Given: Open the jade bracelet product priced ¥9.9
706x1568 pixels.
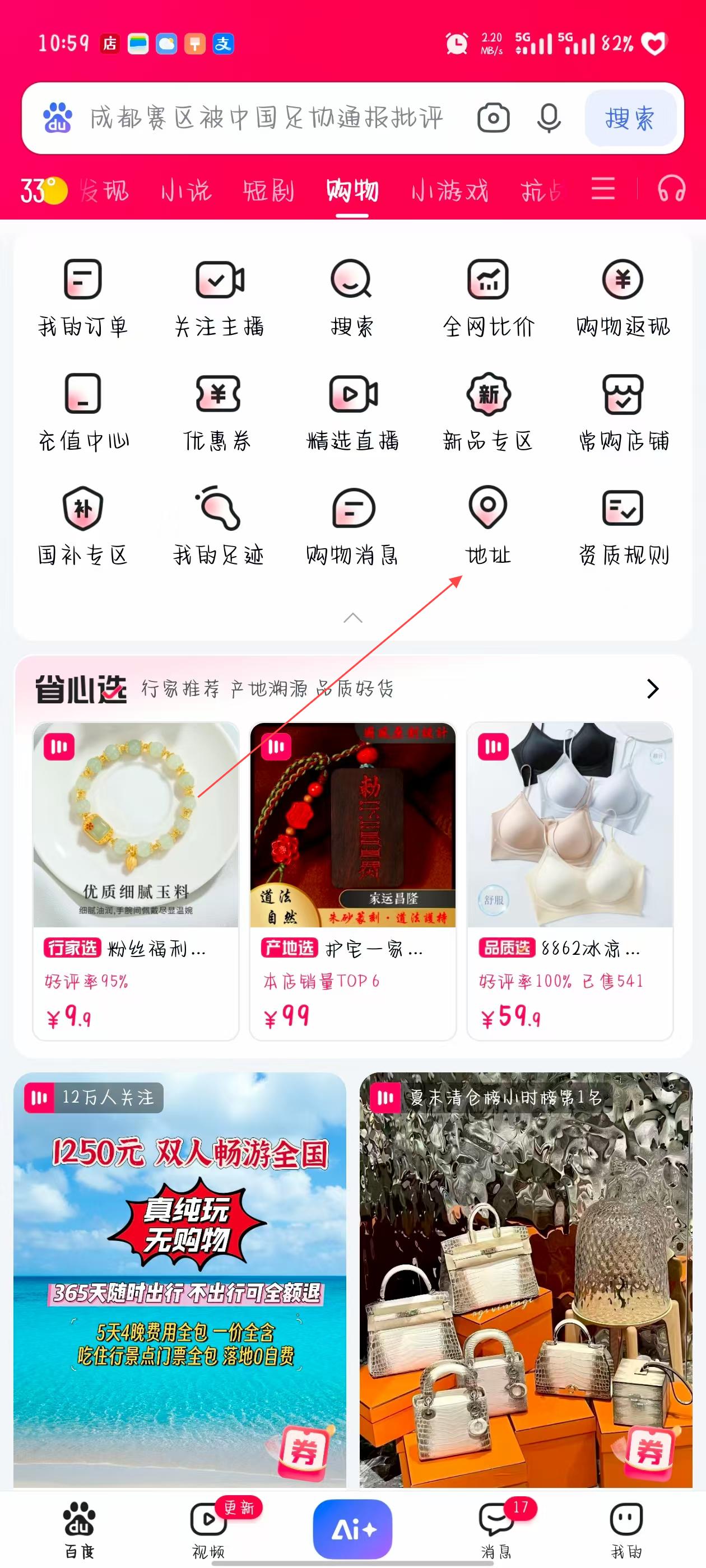Looking at the screenshot, I should (135, 880).
